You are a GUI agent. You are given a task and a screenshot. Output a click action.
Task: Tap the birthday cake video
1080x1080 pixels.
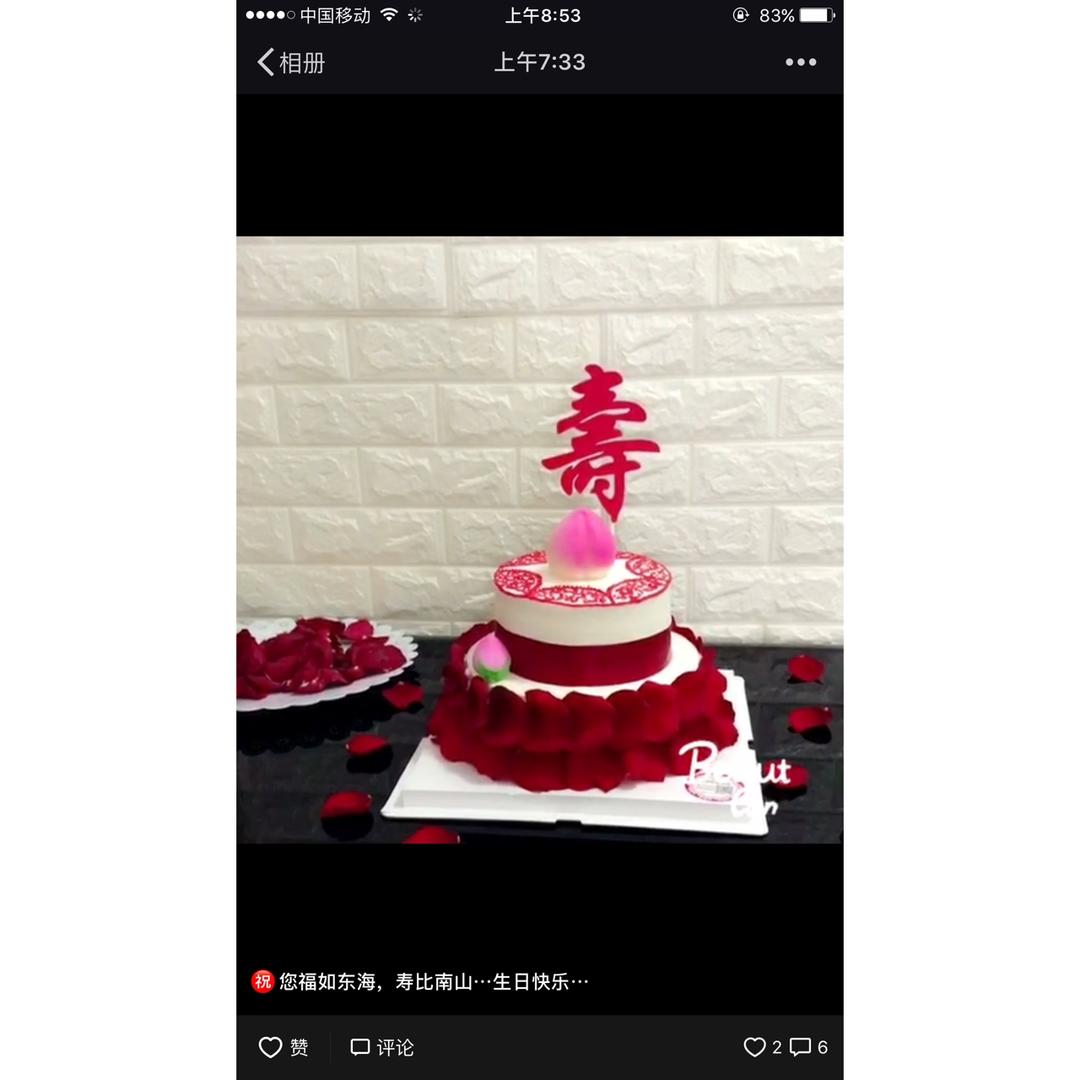[x=540, y=540]
